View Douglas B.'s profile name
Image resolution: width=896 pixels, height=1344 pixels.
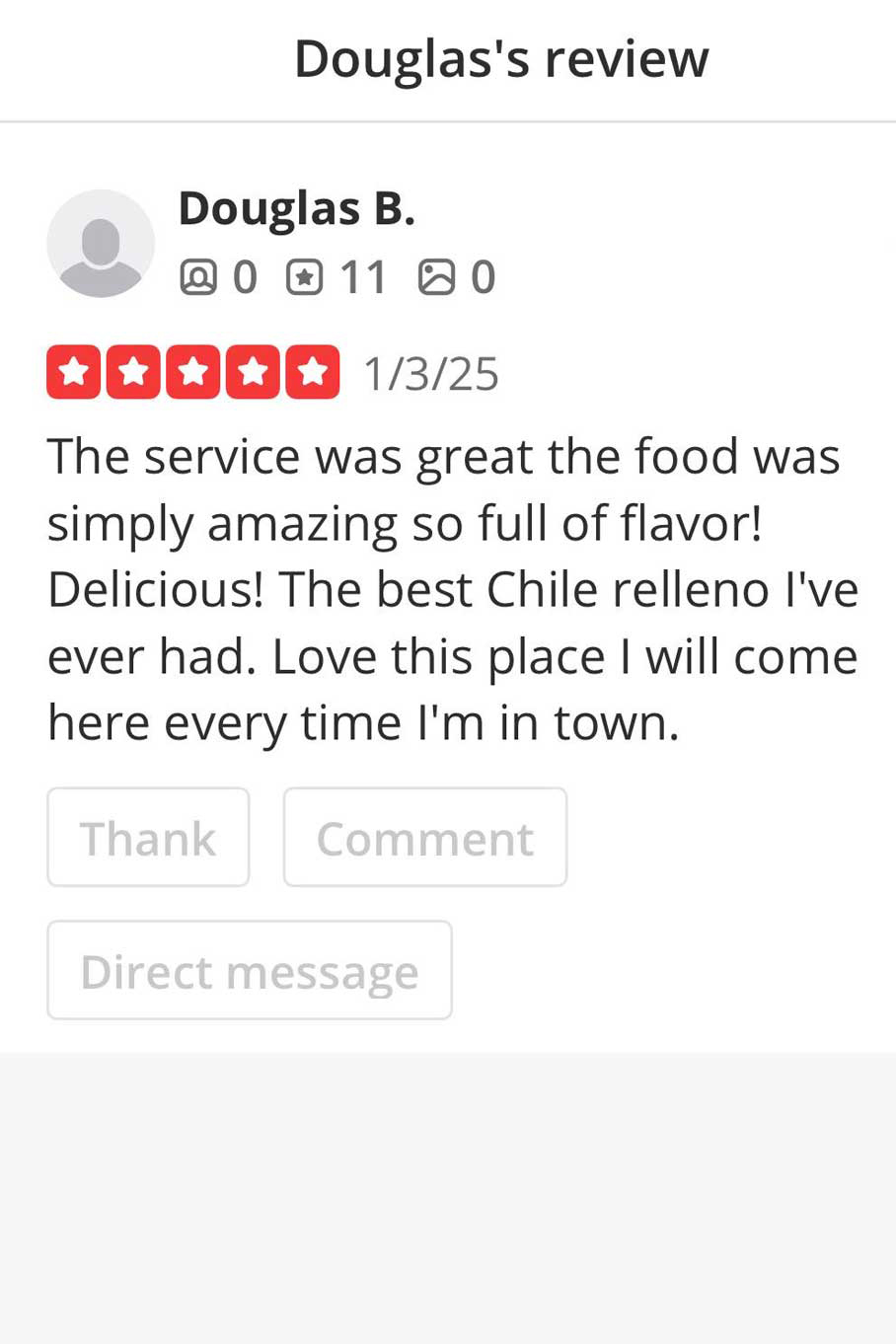click(x=296, y=208)
